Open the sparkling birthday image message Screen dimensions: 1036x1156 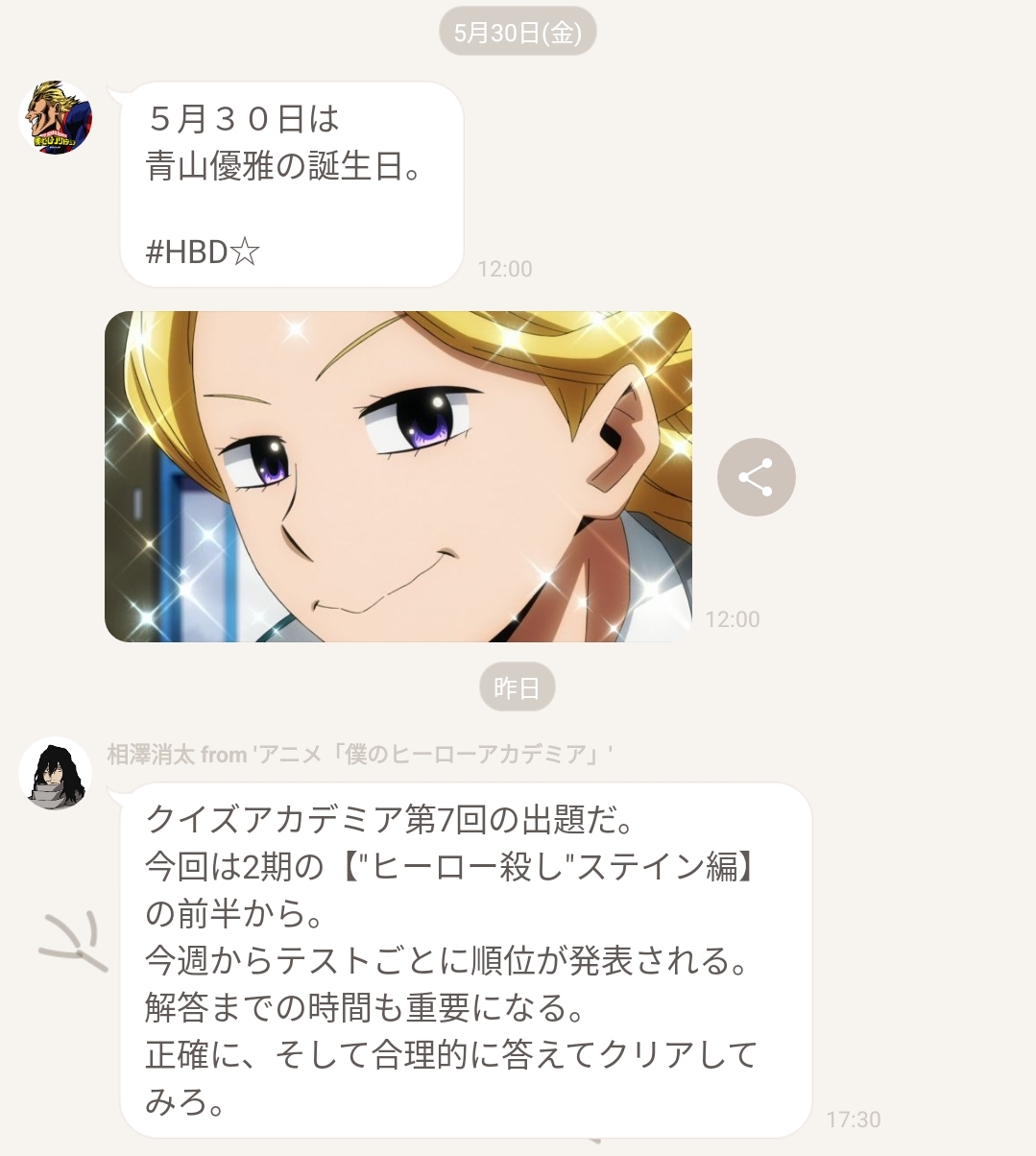(398, 476)
